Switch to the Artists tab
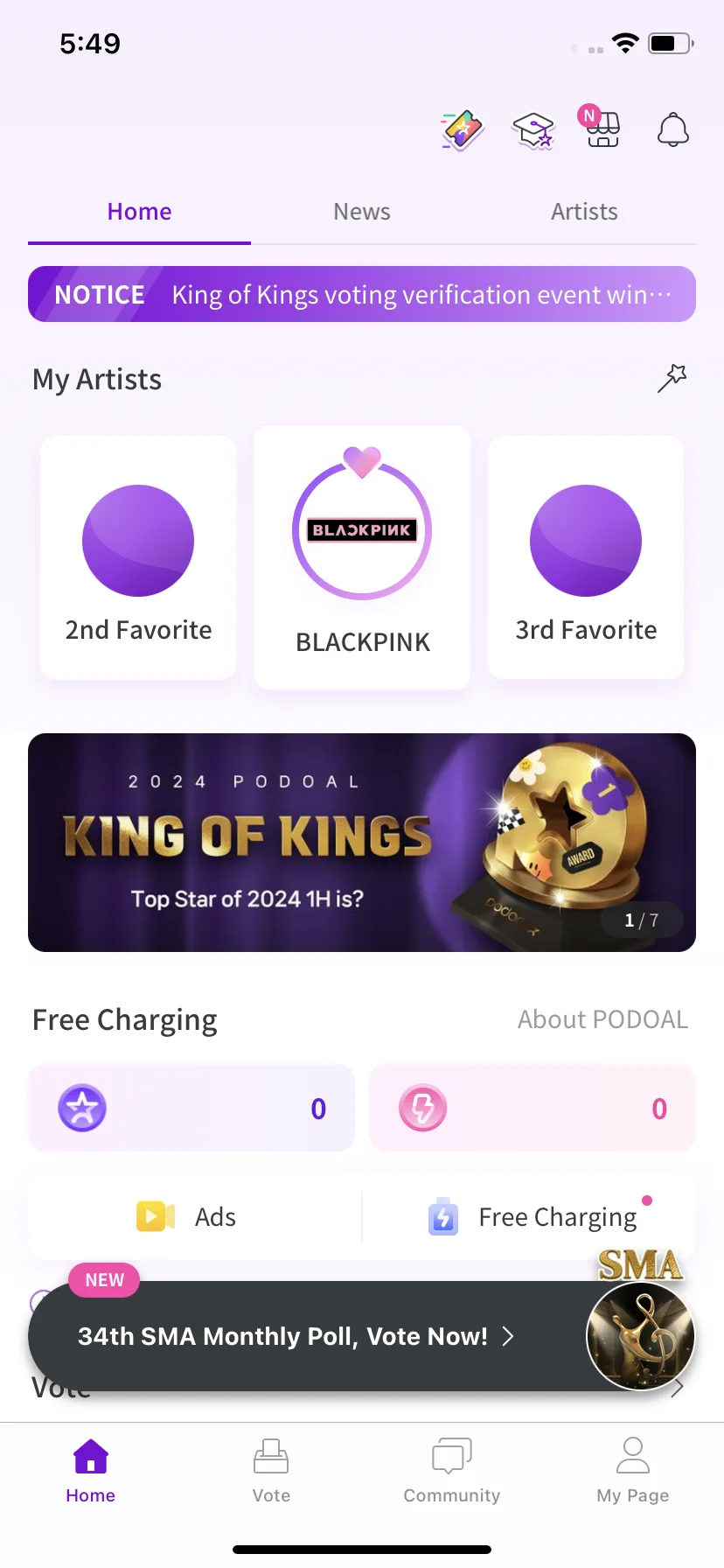This screenshot has height=1568, width=724. tap(583, 212)
